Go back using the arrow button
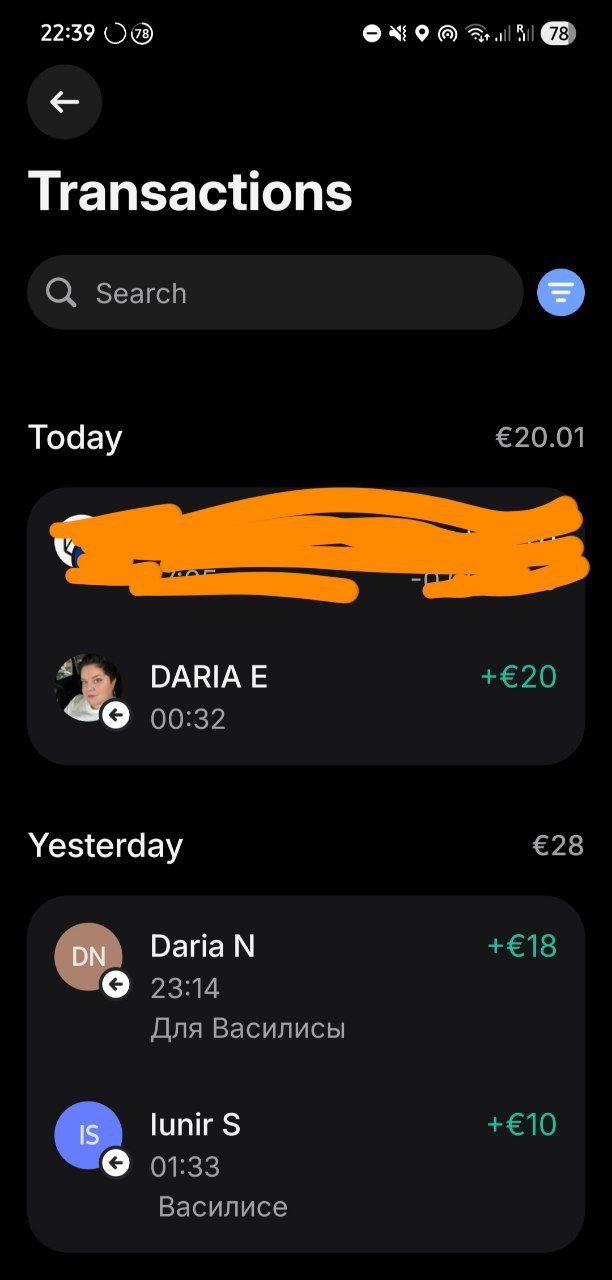612x1280 pixels. coord(64,101)
